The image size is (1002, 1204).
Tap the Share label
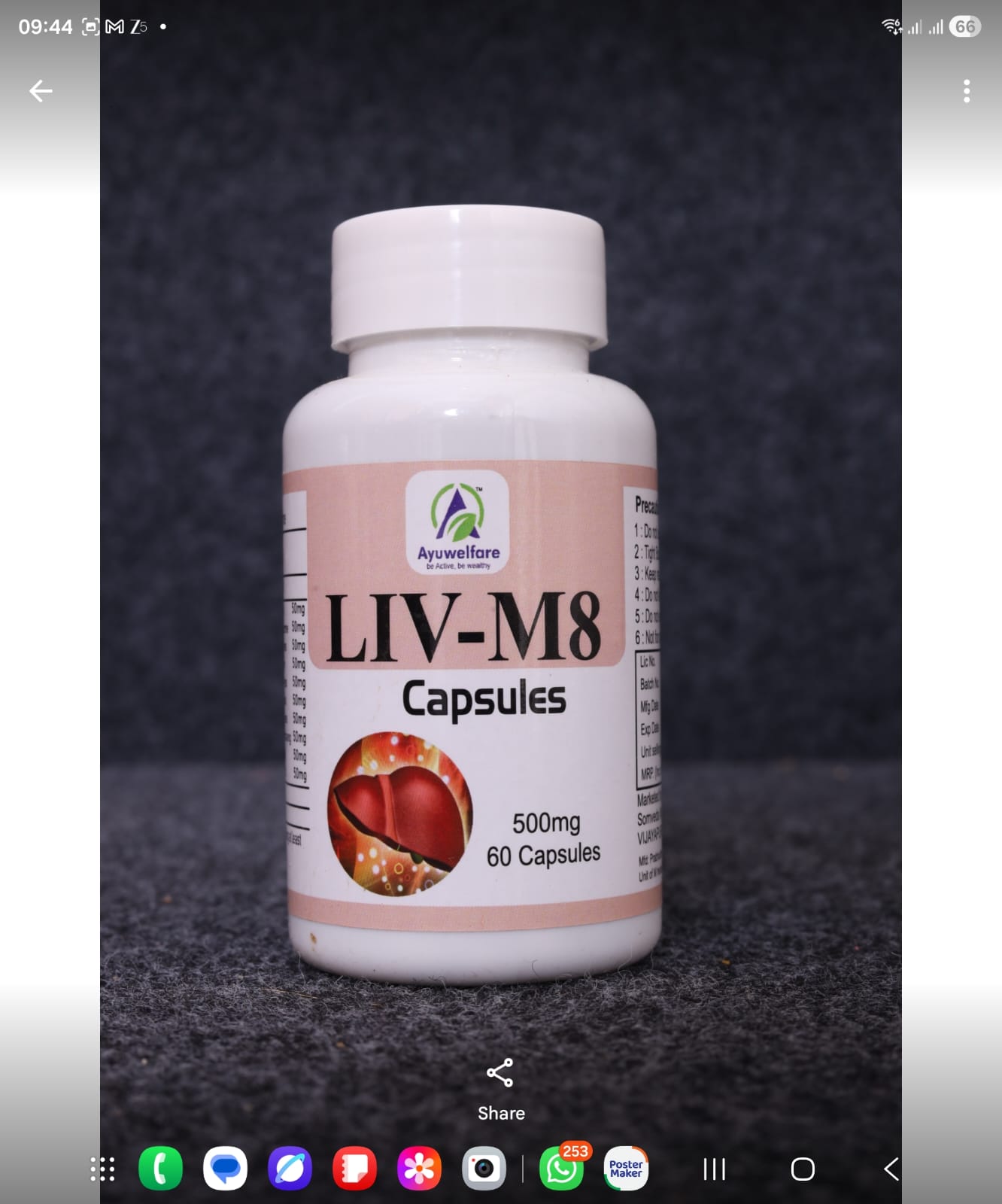click(x=500, y=1114)
